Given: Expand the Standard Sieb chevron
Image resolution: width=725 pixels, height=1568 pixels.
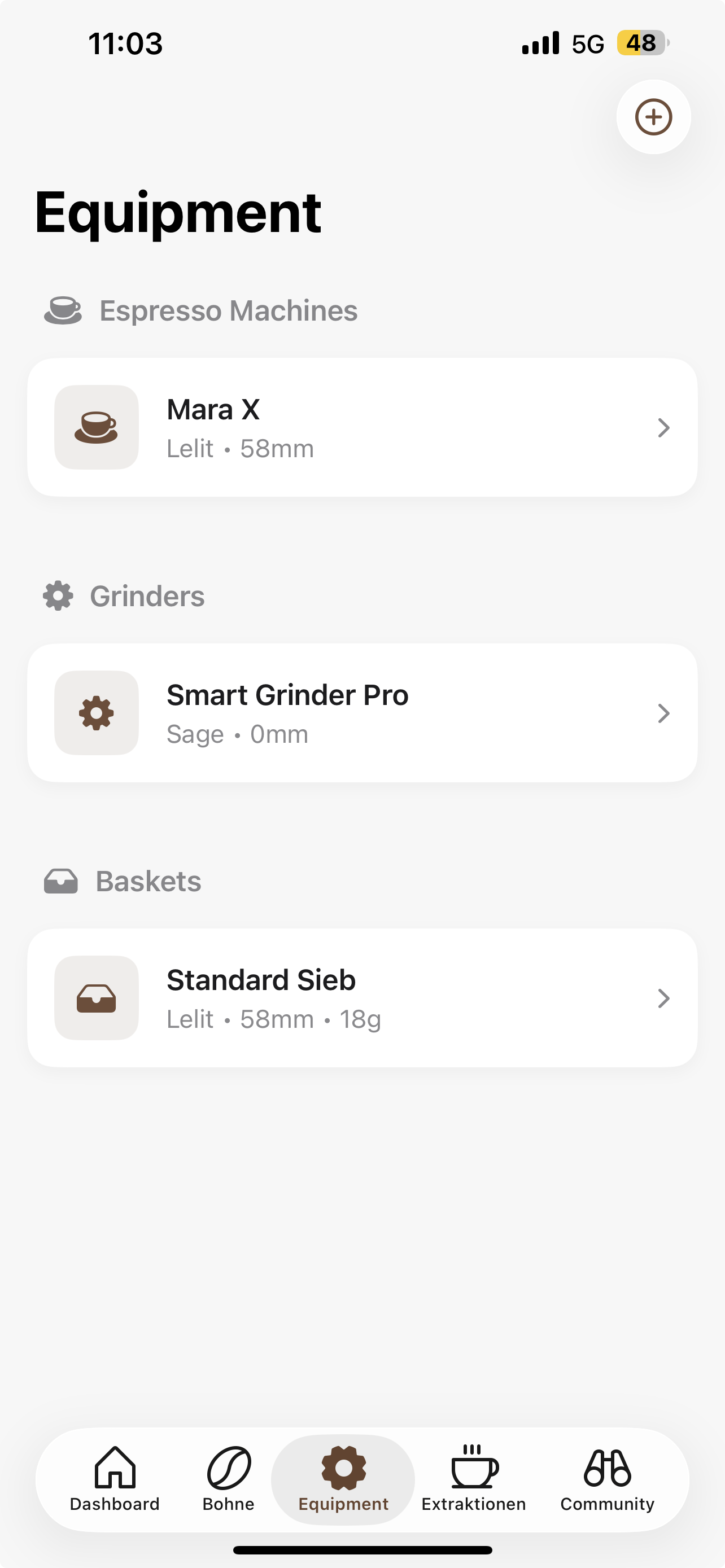Looking at the screenshot, I should tap(663, 998).
